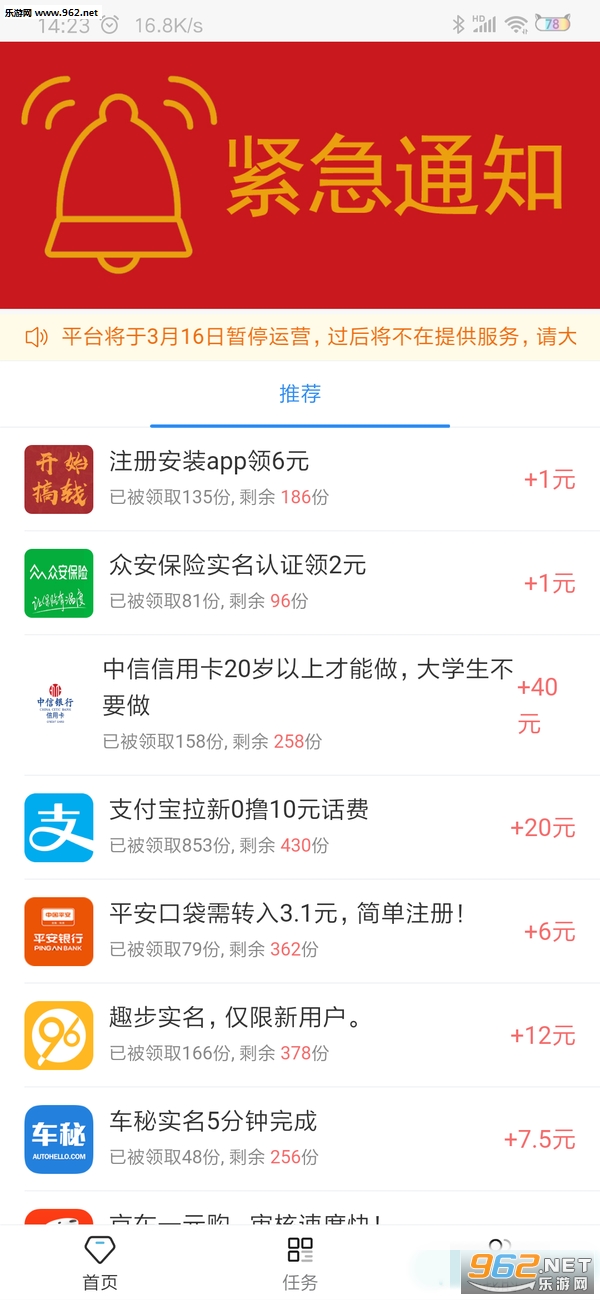Tap the 车秘实名5分钟完成 task

tap(300, 1139)
